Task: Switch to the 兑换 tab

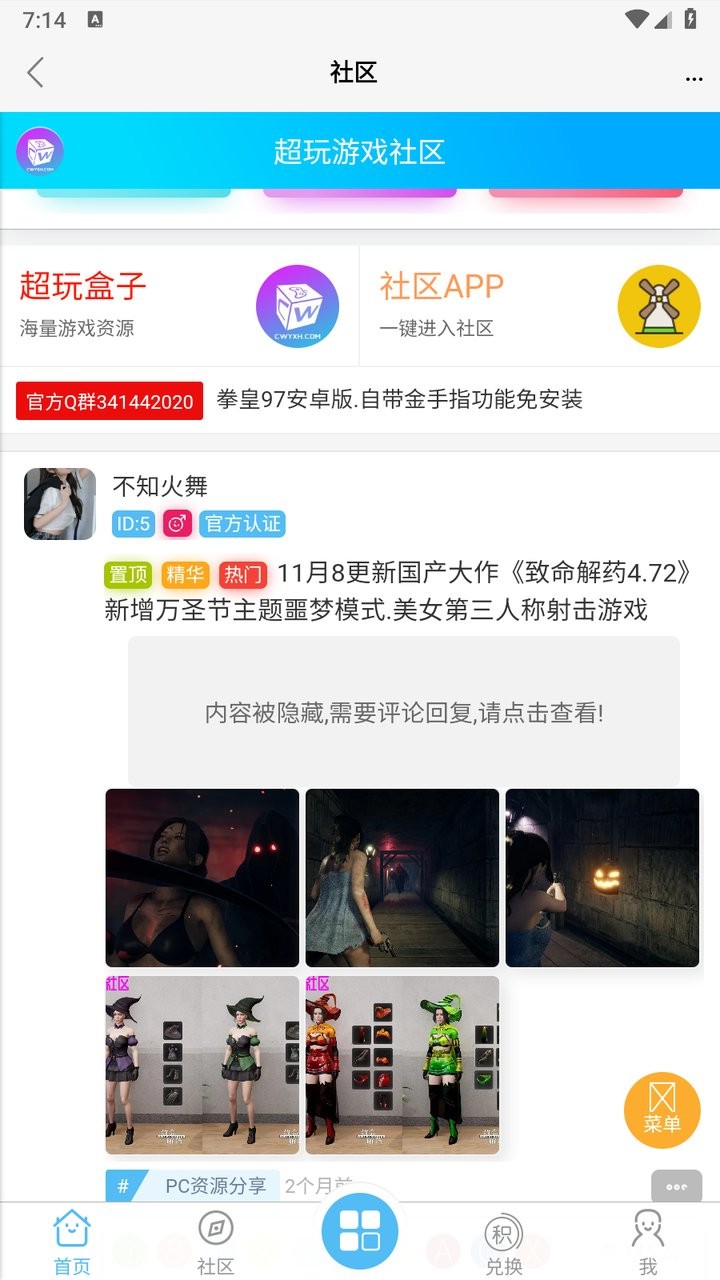Action: 504,1242
